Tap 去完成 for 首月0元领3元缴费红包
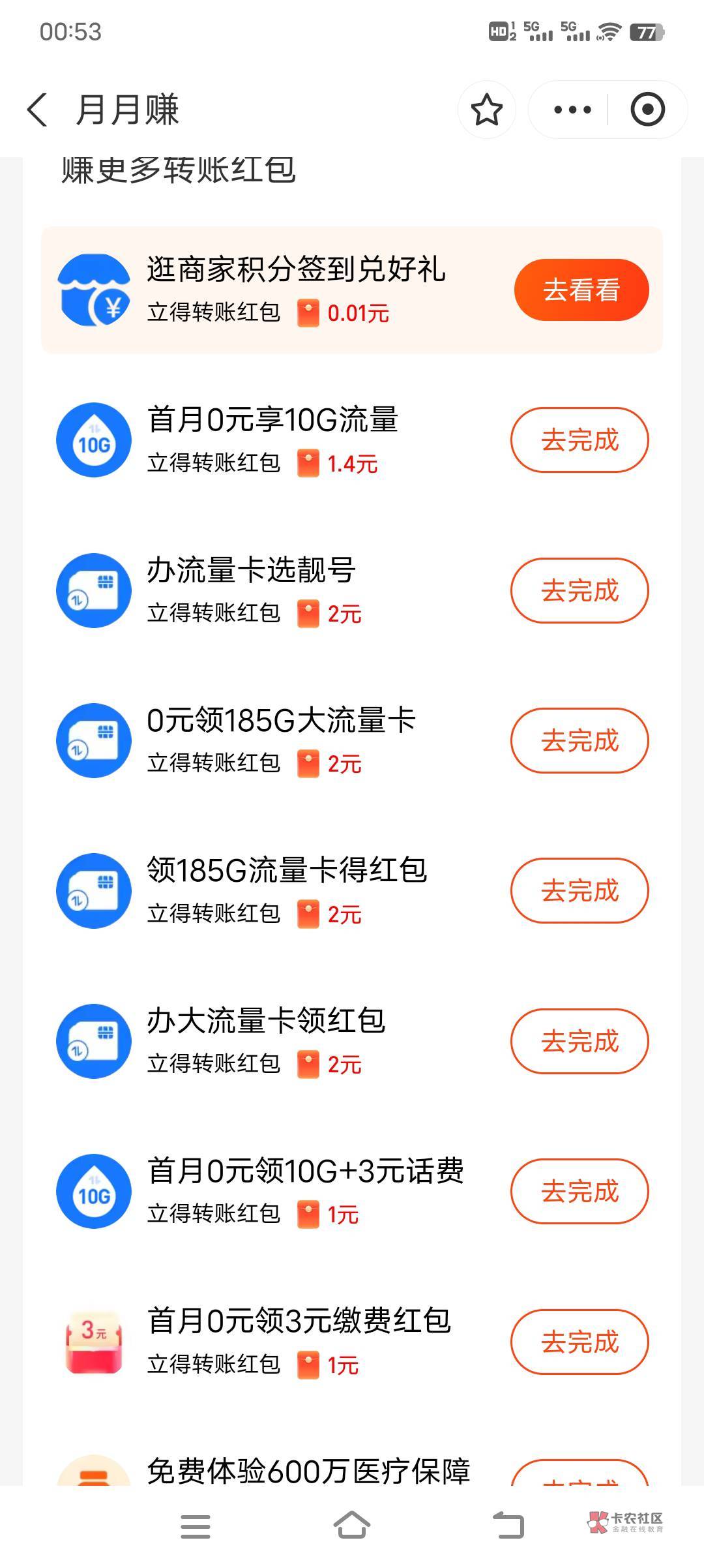 pyautogui.click(x=579, y=1342)
